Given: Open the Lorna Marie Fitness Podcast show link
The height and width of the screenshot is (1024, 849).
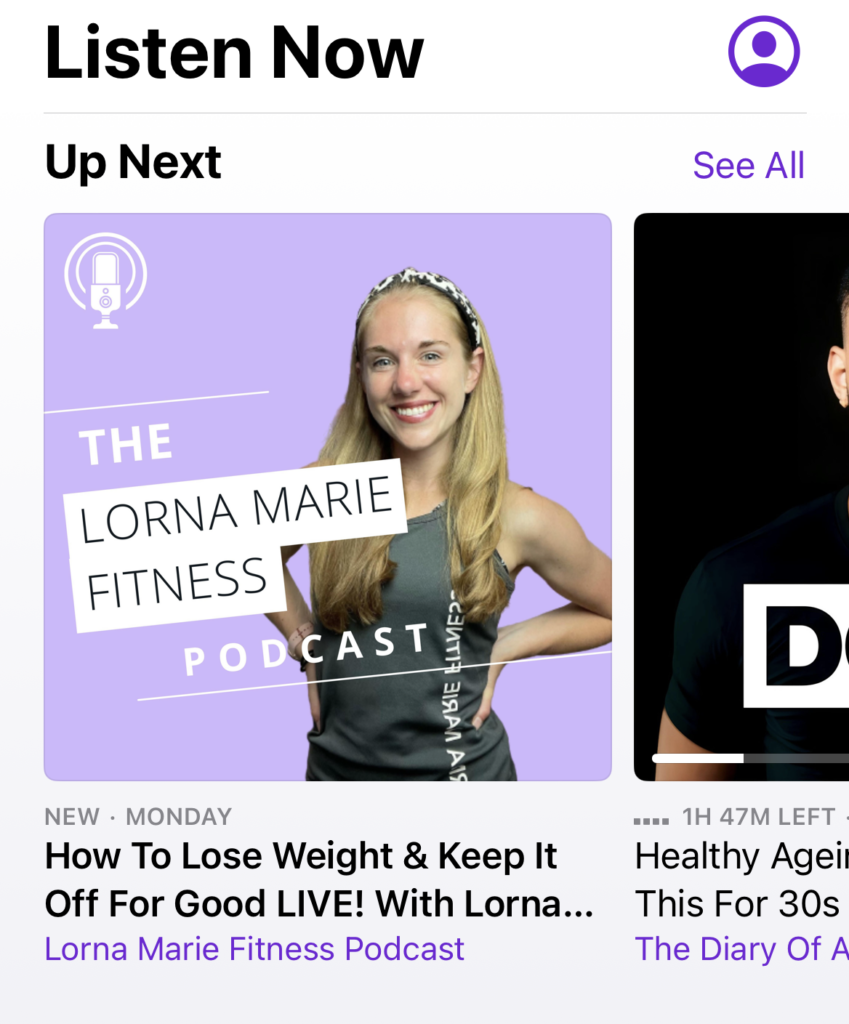Looking at the screenshot, I should (254, 948).
